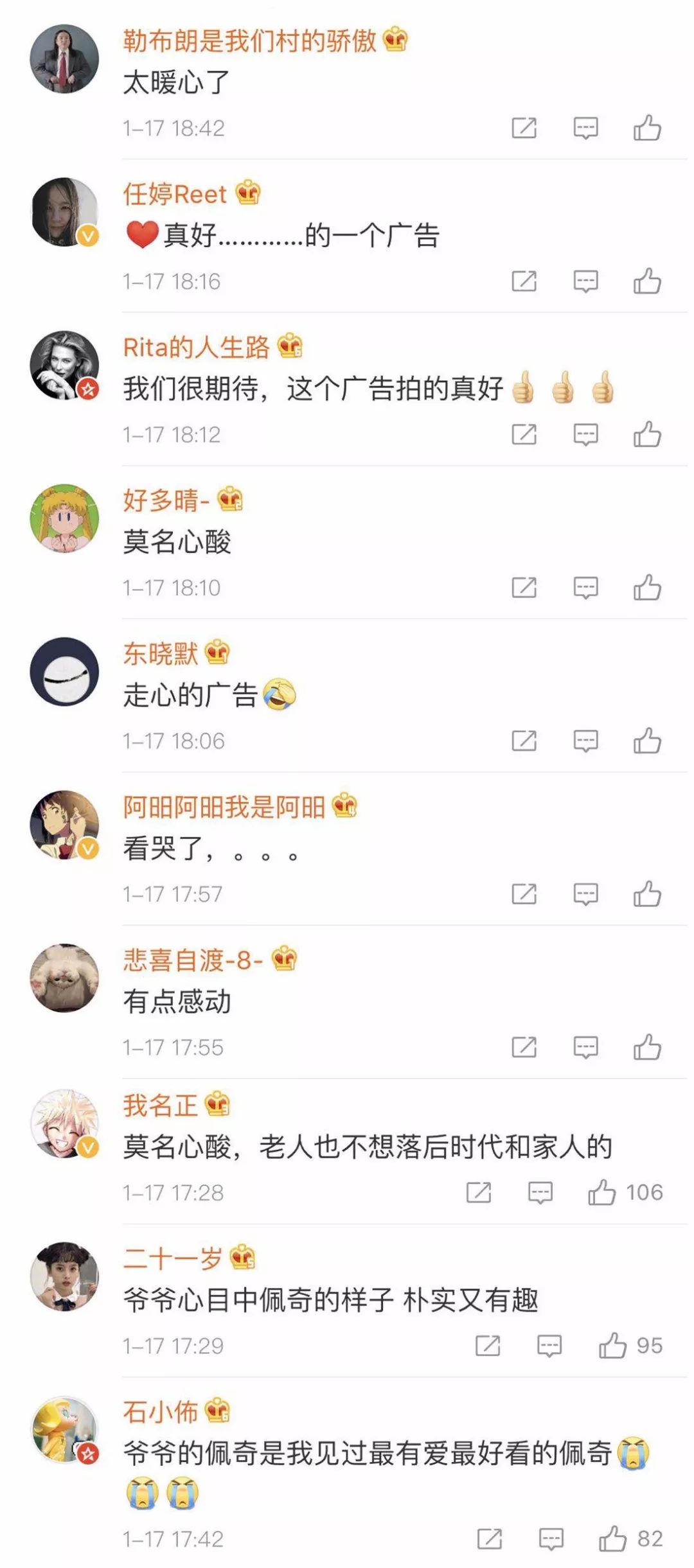Go to 阿昍阿昍我是阿昍's profile
The image size is (694, 1568).
[x=224, y=807]
